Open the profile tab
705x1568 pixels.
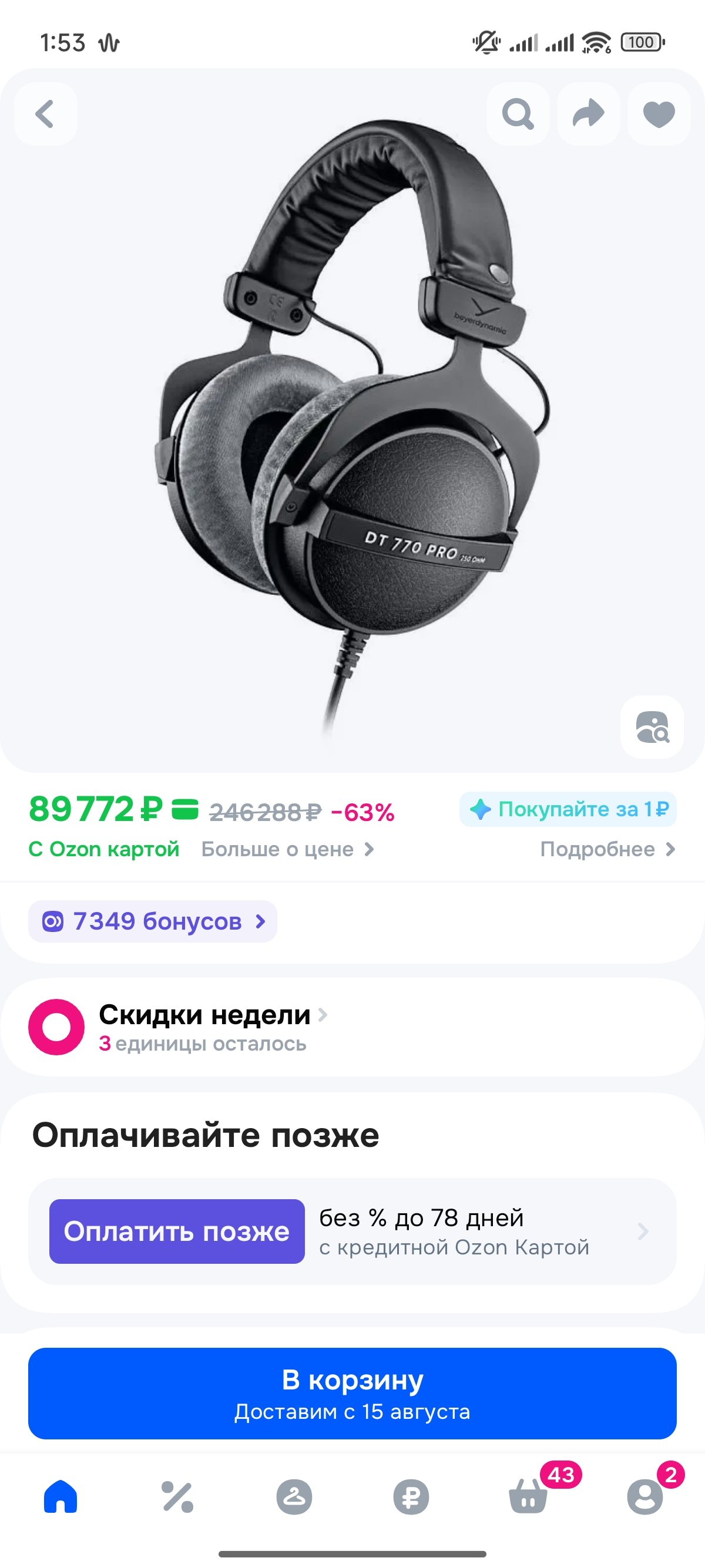[x=644, y=1497]
